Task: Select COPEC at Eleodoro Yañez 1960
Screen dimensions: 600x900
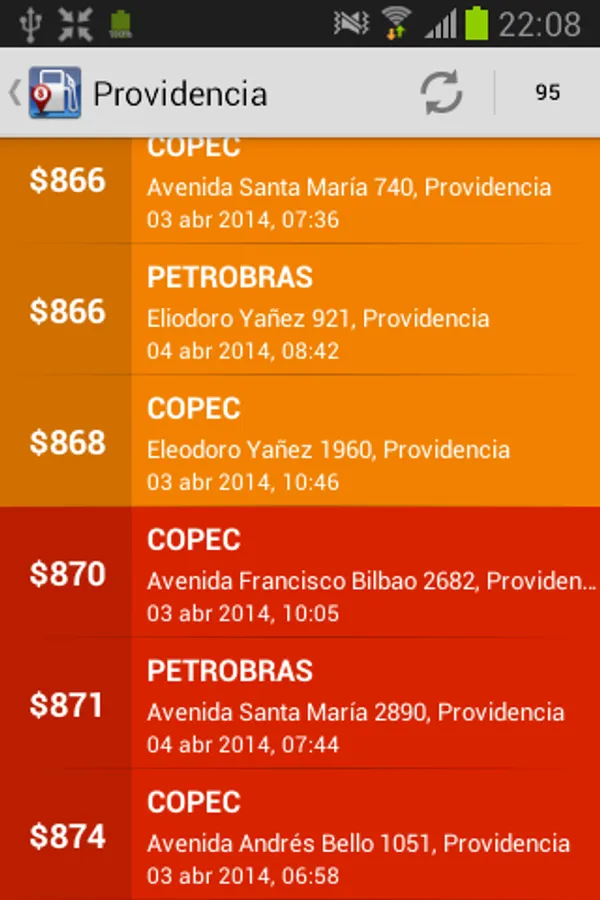Action: click(x=350, y=442)
